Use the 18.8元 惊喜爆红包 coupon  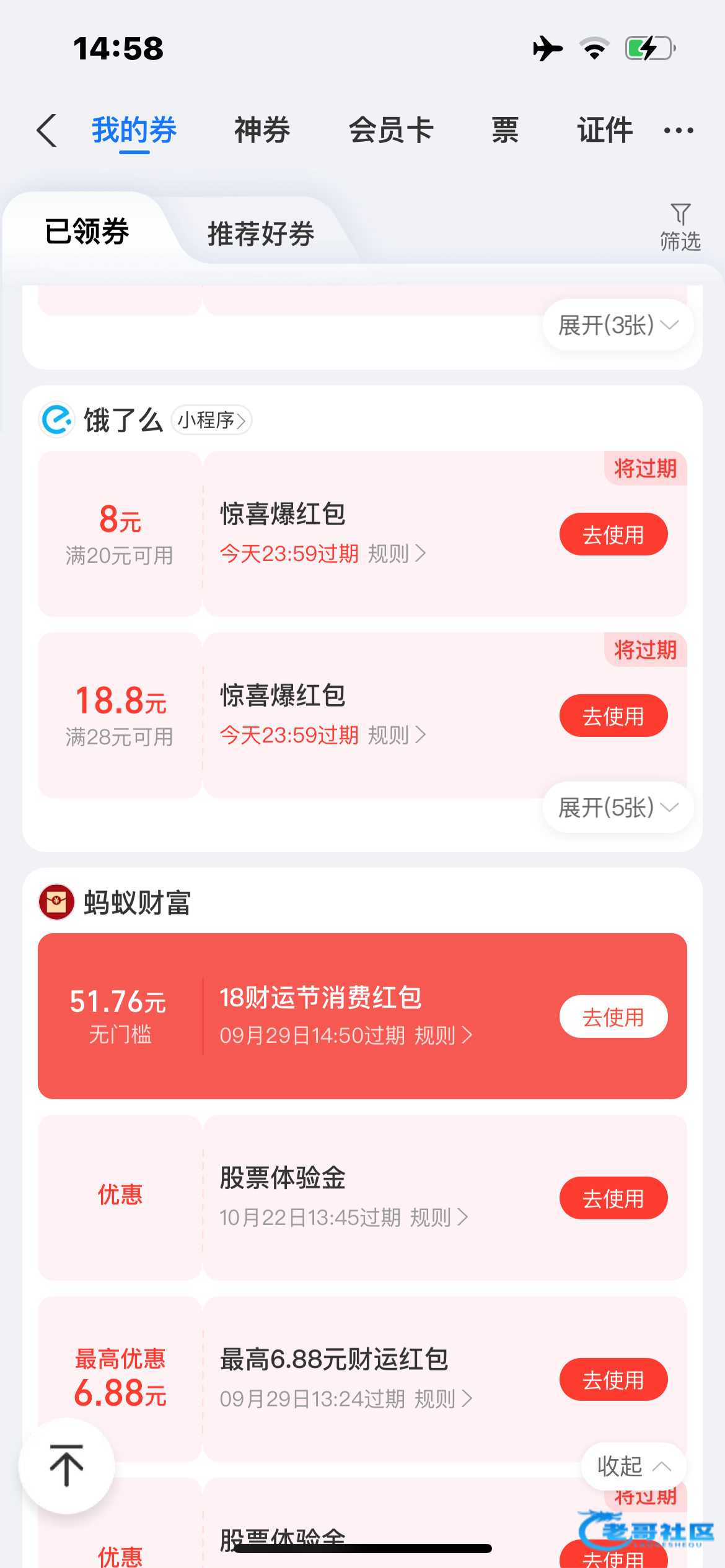[x=613, y=716]
